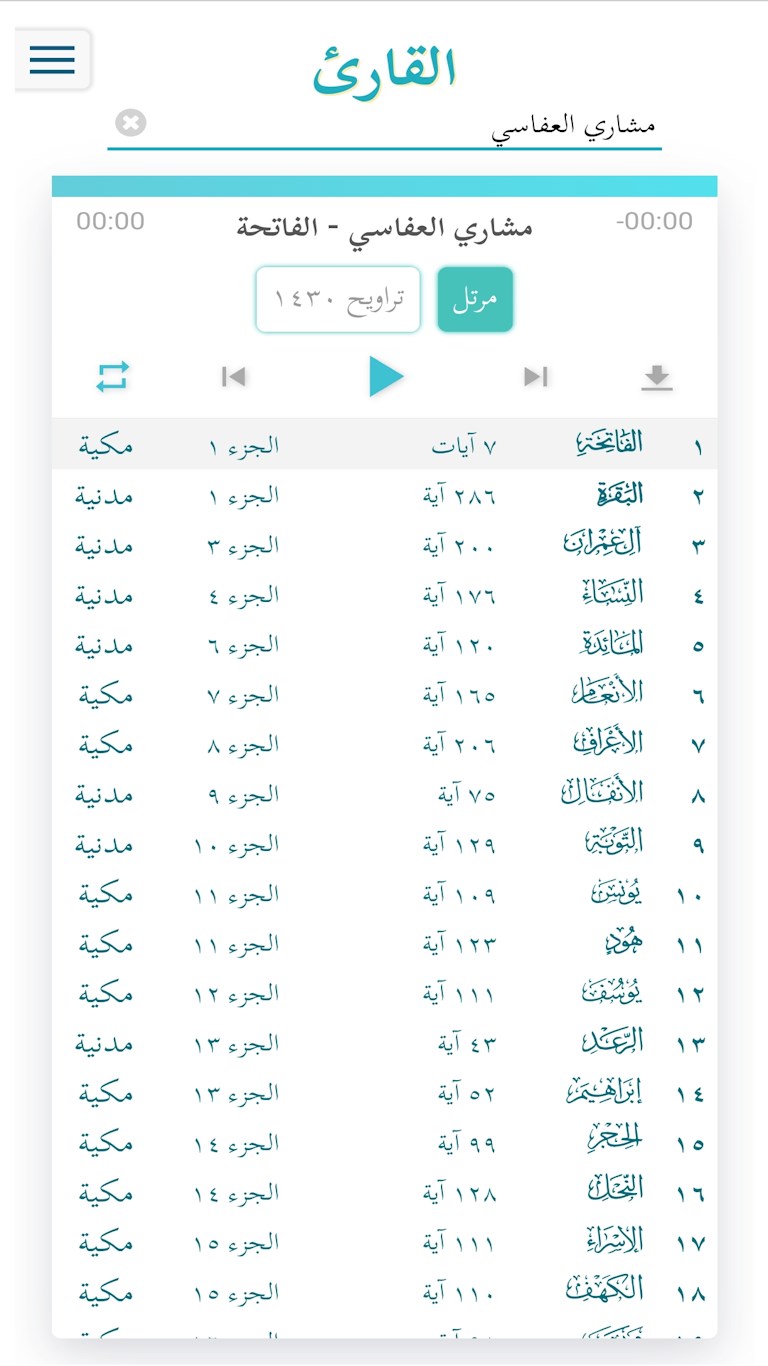Skip to the next surah
This screenshot has height=1366, width=768.
536,377
